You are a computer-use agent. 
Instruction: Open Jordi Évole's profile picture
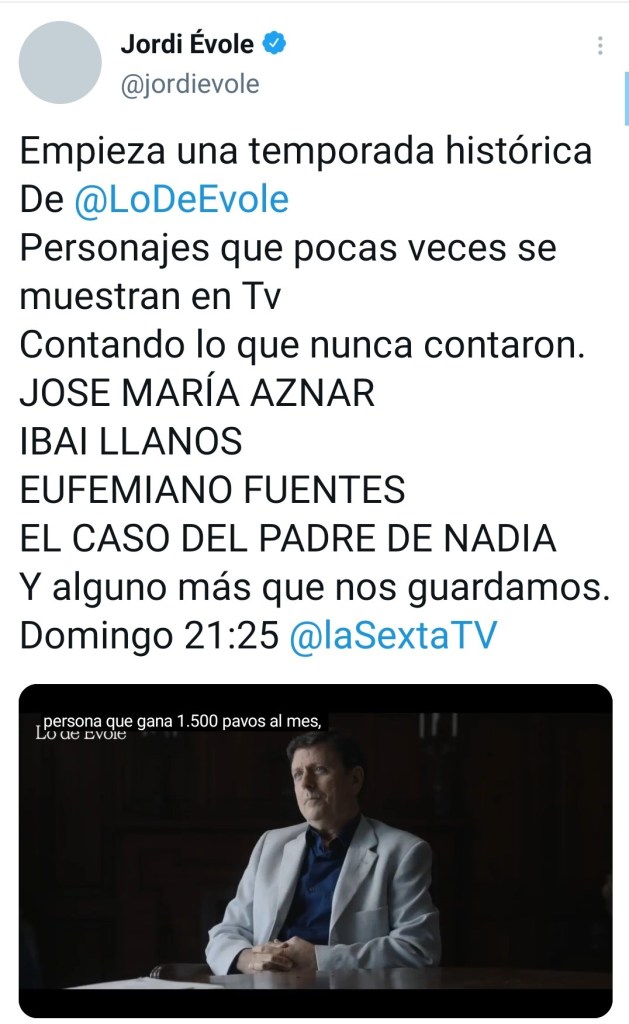[60, 62]
